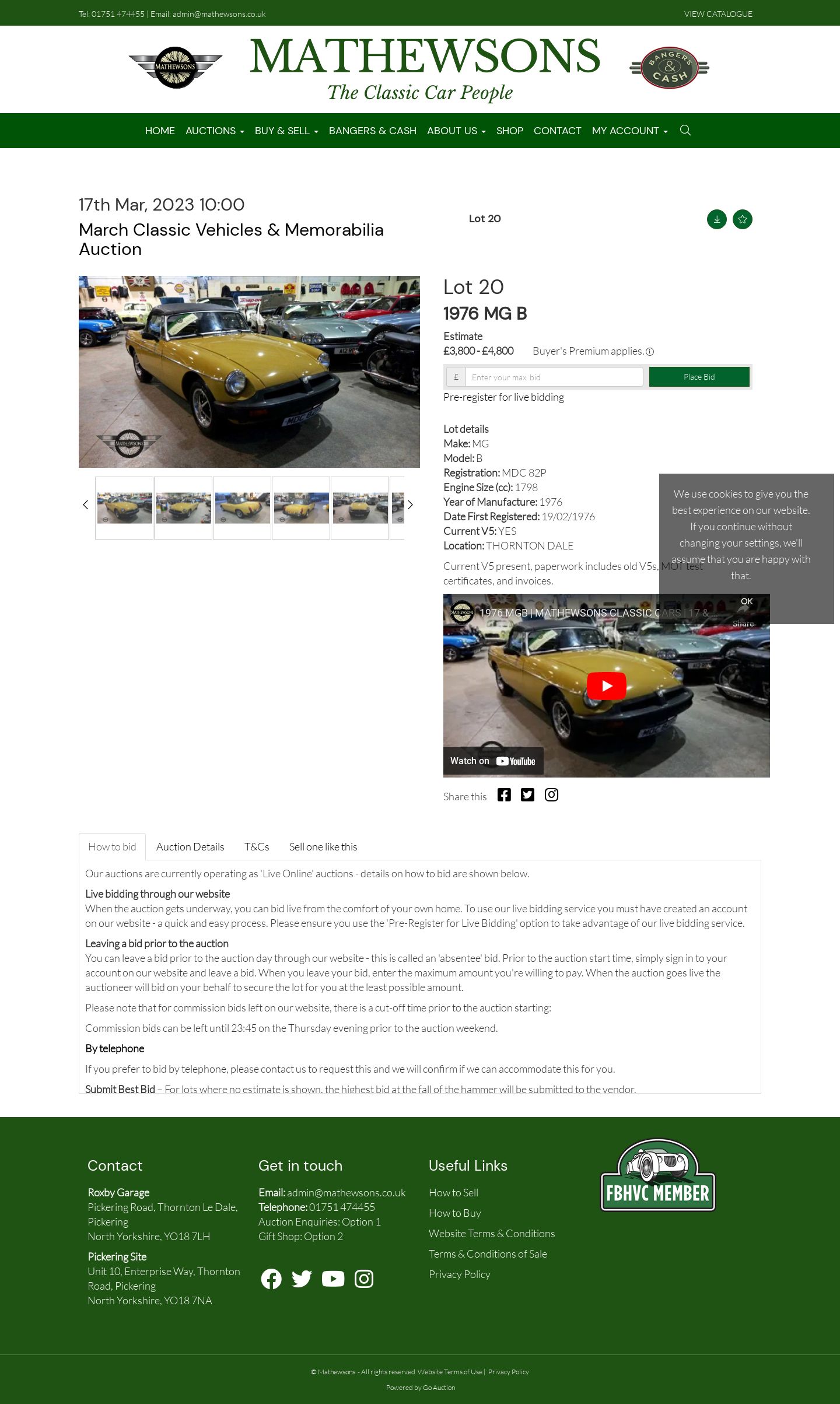This screenshot has height=1404, width=840.
Task: Open the Sell one like this tab
Action: pyautogui.click(x=323, y=847)
